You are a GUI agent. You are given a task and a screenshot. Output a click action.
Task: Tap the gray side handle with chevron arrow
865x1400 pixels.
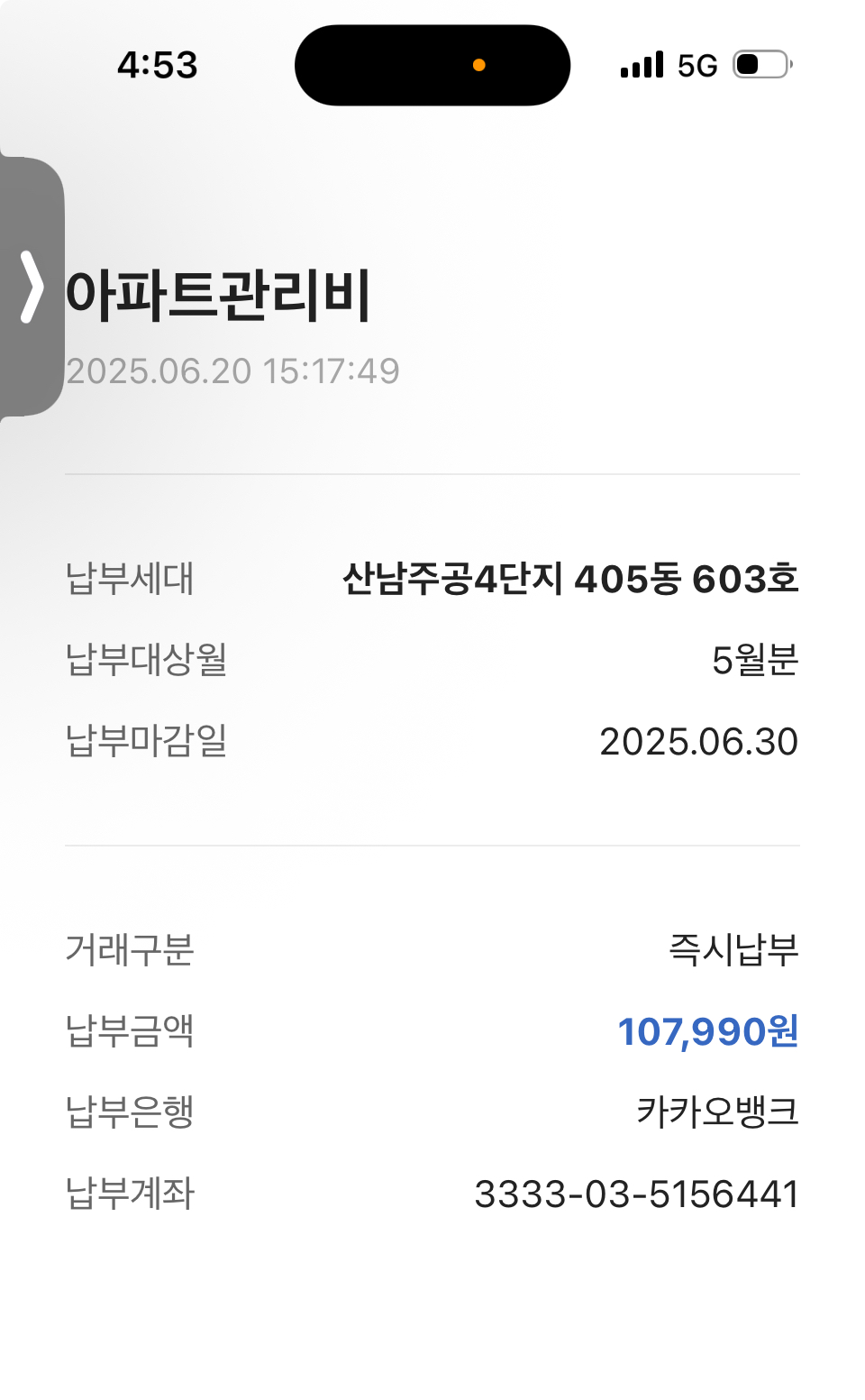coord(32,287)
